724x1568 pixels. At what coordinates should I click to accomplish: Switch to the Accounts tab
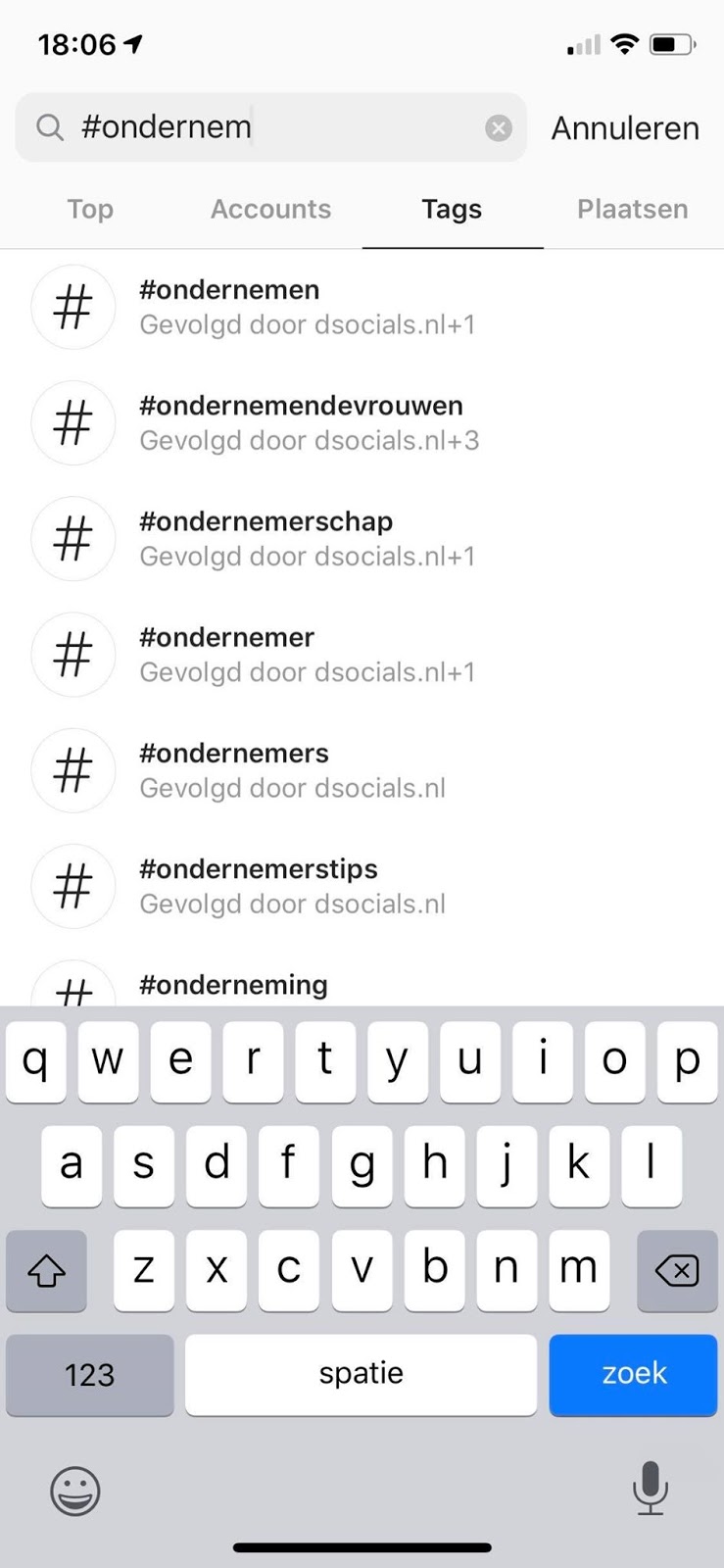[271, 209]
